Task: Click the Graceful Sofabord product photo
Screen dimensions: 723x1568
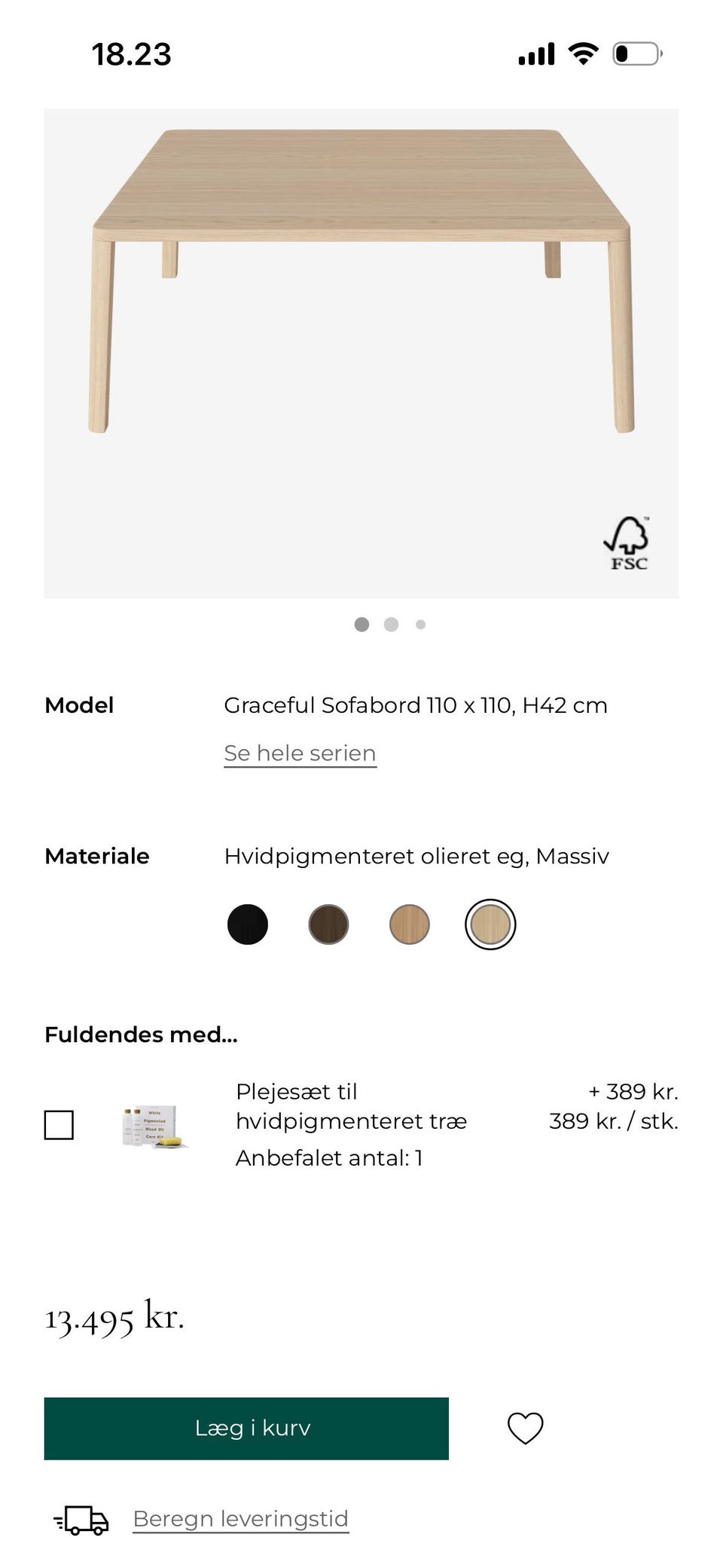Action: tap(361, 301)
